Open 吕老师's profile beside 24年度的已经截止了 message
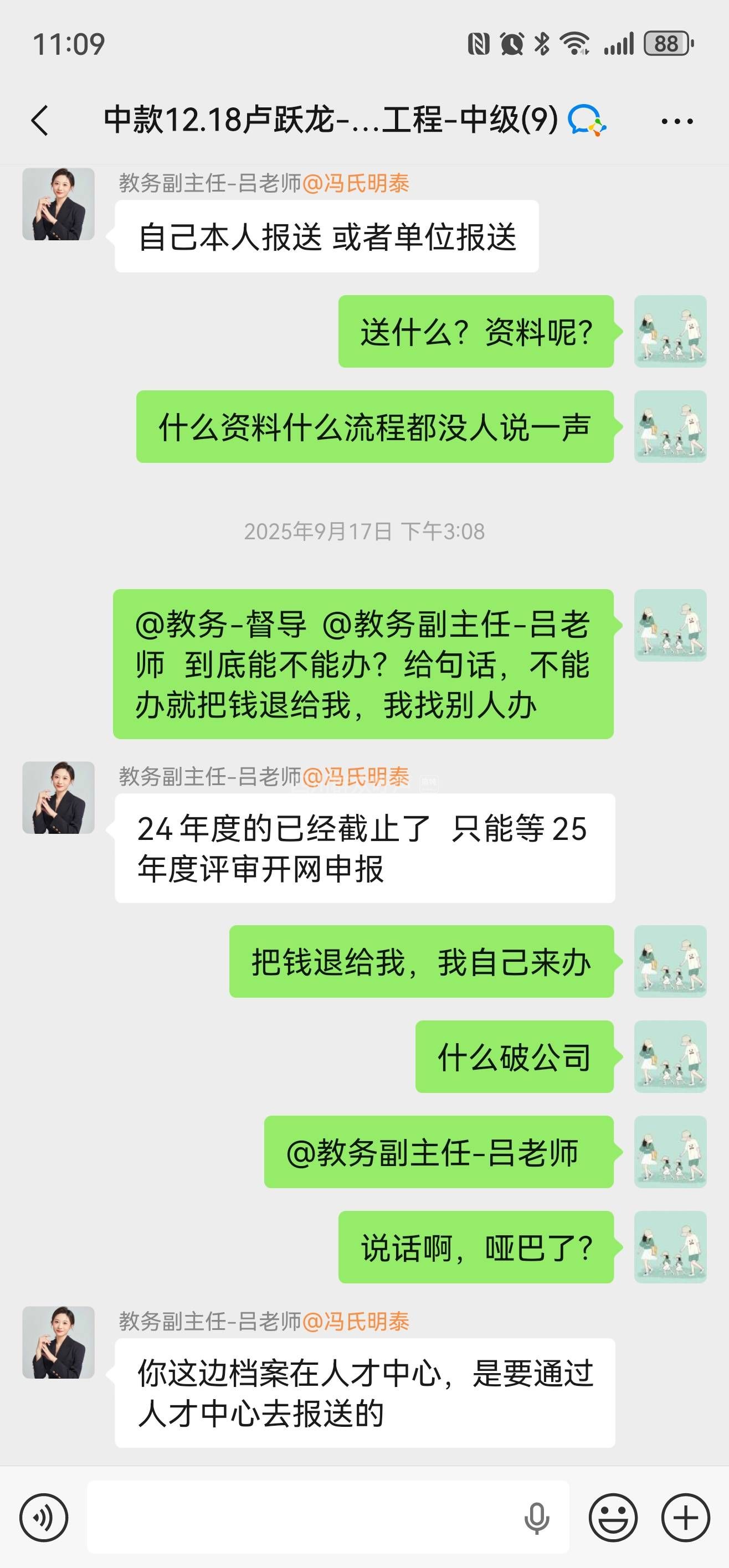Image resolution: width=729 pixels, height=1568 pixels. coord(59,797)
